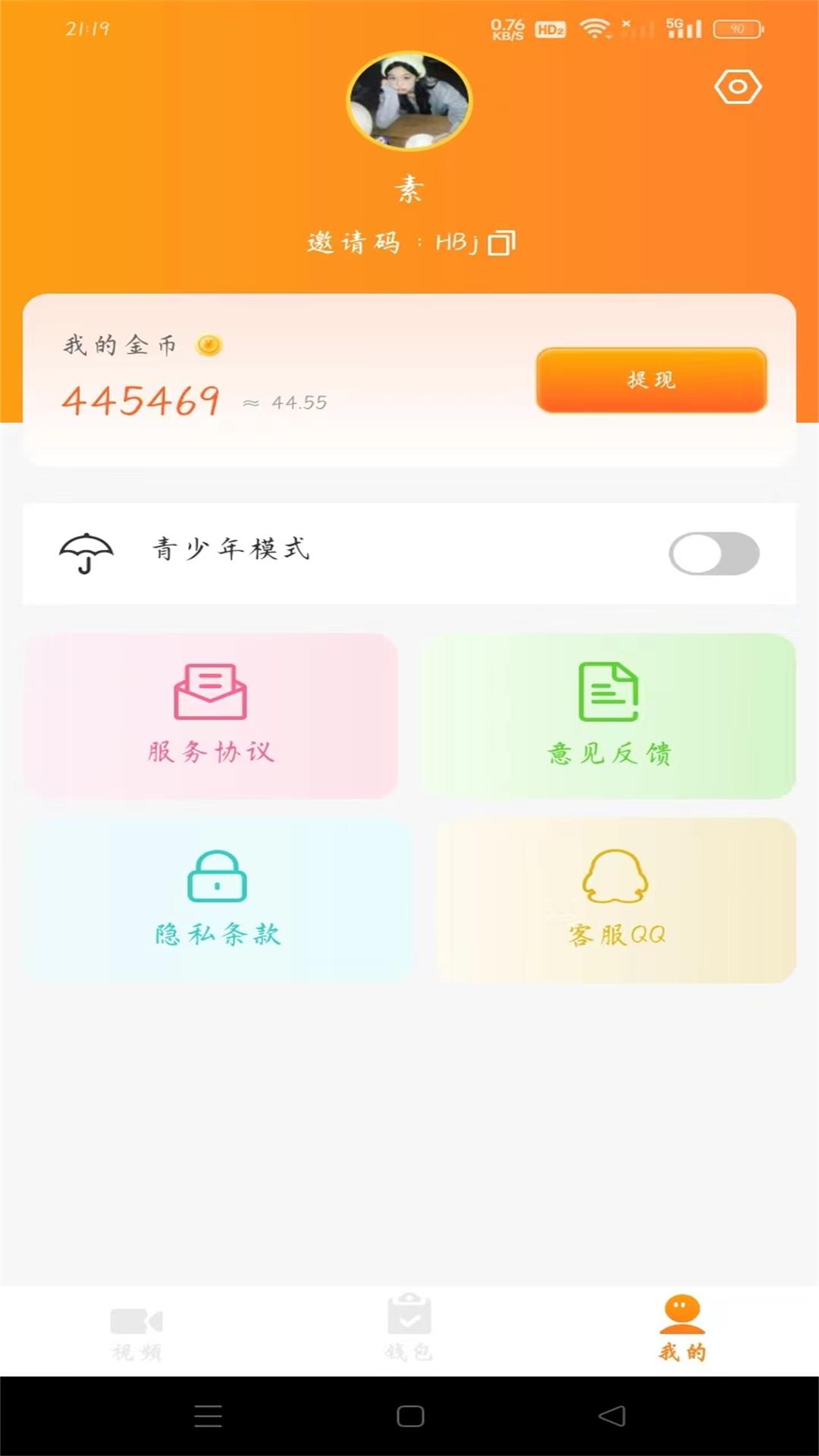Switch to the 视频 tab
Screen dimensions: 819x1456
(x=136, y=1332)
